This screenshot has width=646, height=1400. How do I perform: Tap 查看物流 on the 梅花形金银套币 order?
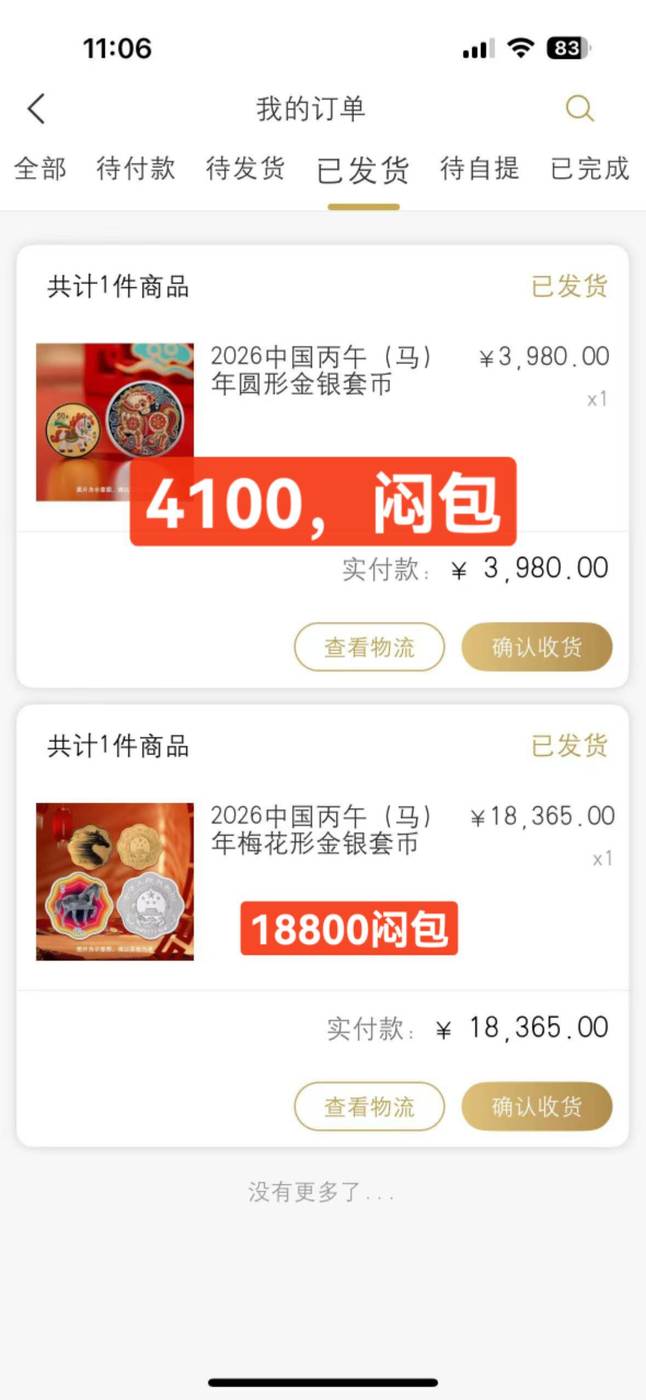[369, 1106]
